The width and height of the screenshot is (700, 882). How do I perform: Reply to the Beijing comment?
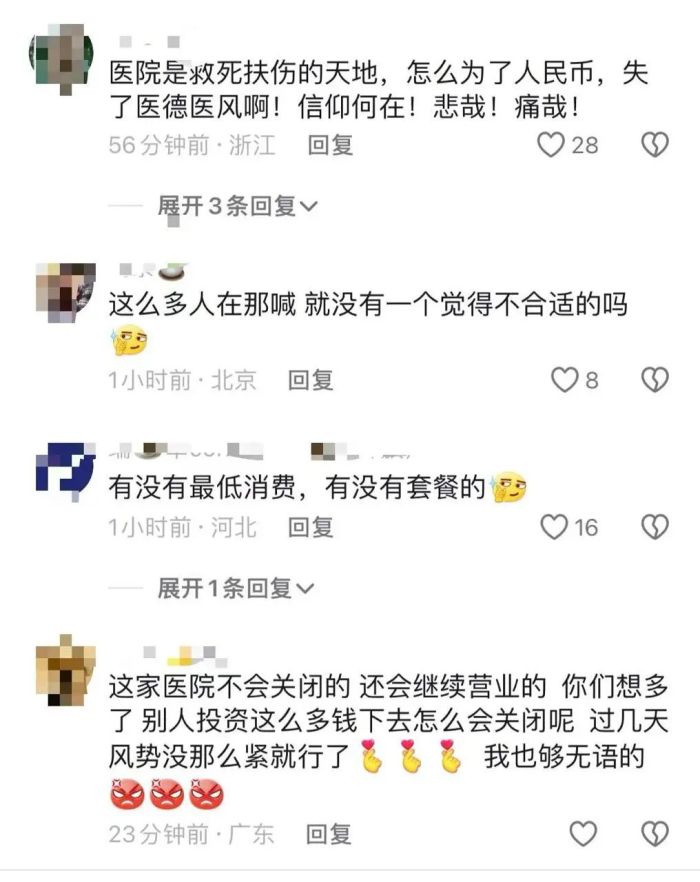point(310,380)
